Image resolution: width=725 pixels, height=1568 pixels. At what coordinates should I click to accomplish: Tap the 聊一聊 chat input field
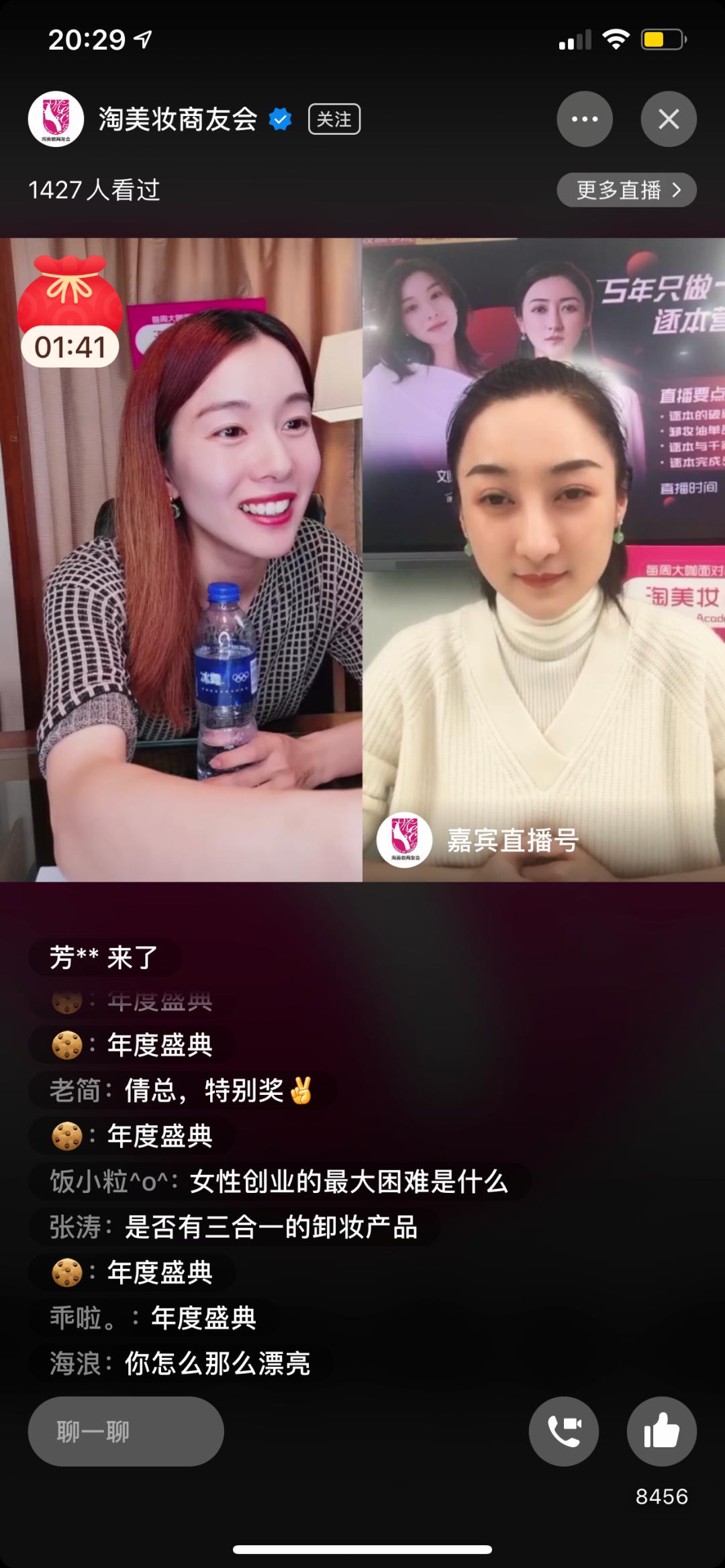[125, 1431]
